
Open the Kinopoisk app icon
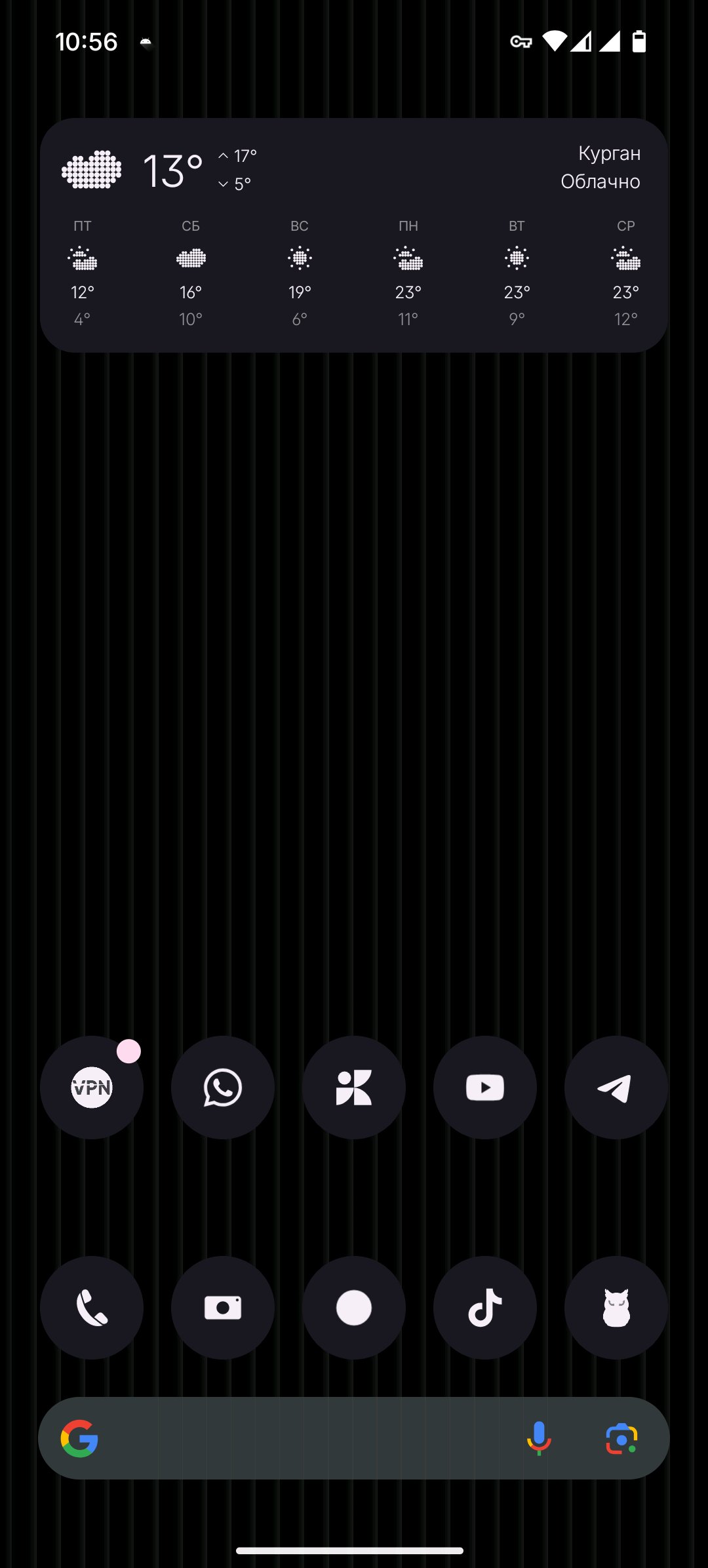(x=354, y=1088)
